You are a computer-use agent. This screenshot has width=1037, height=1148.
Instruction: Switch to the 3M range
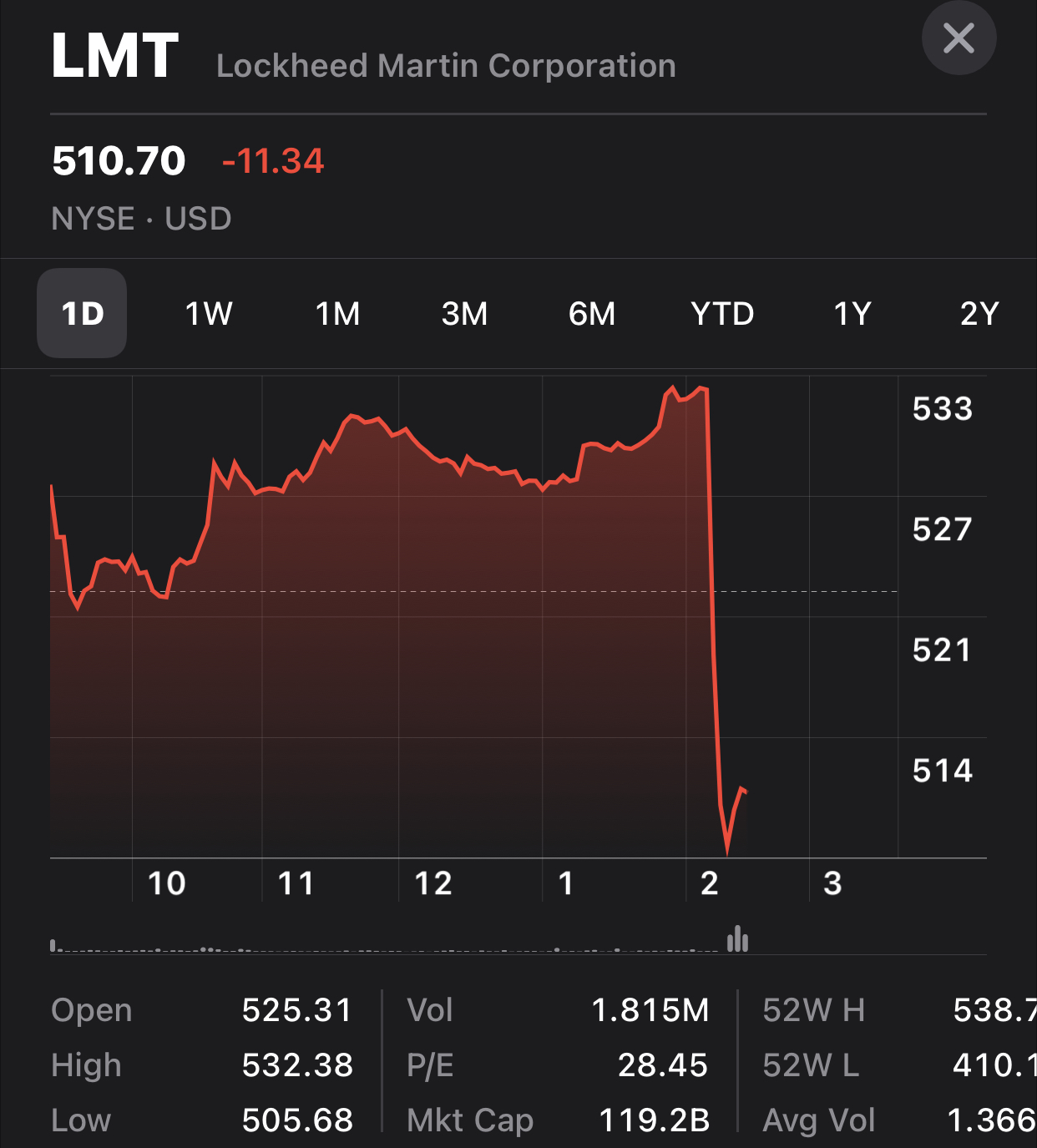tap(464, 314)
